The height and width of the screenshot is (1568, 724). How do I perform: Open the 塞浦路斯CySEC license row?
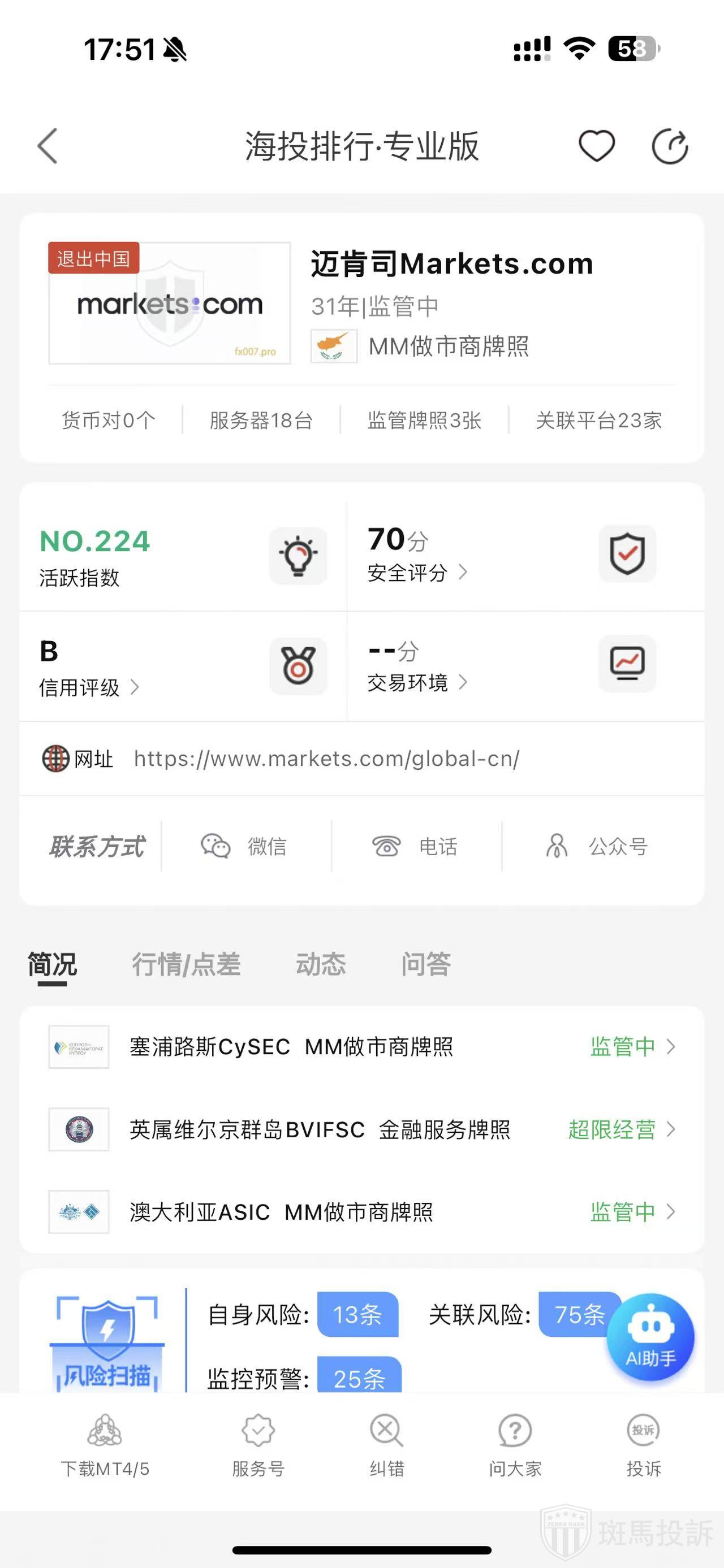coord(361,1047)
